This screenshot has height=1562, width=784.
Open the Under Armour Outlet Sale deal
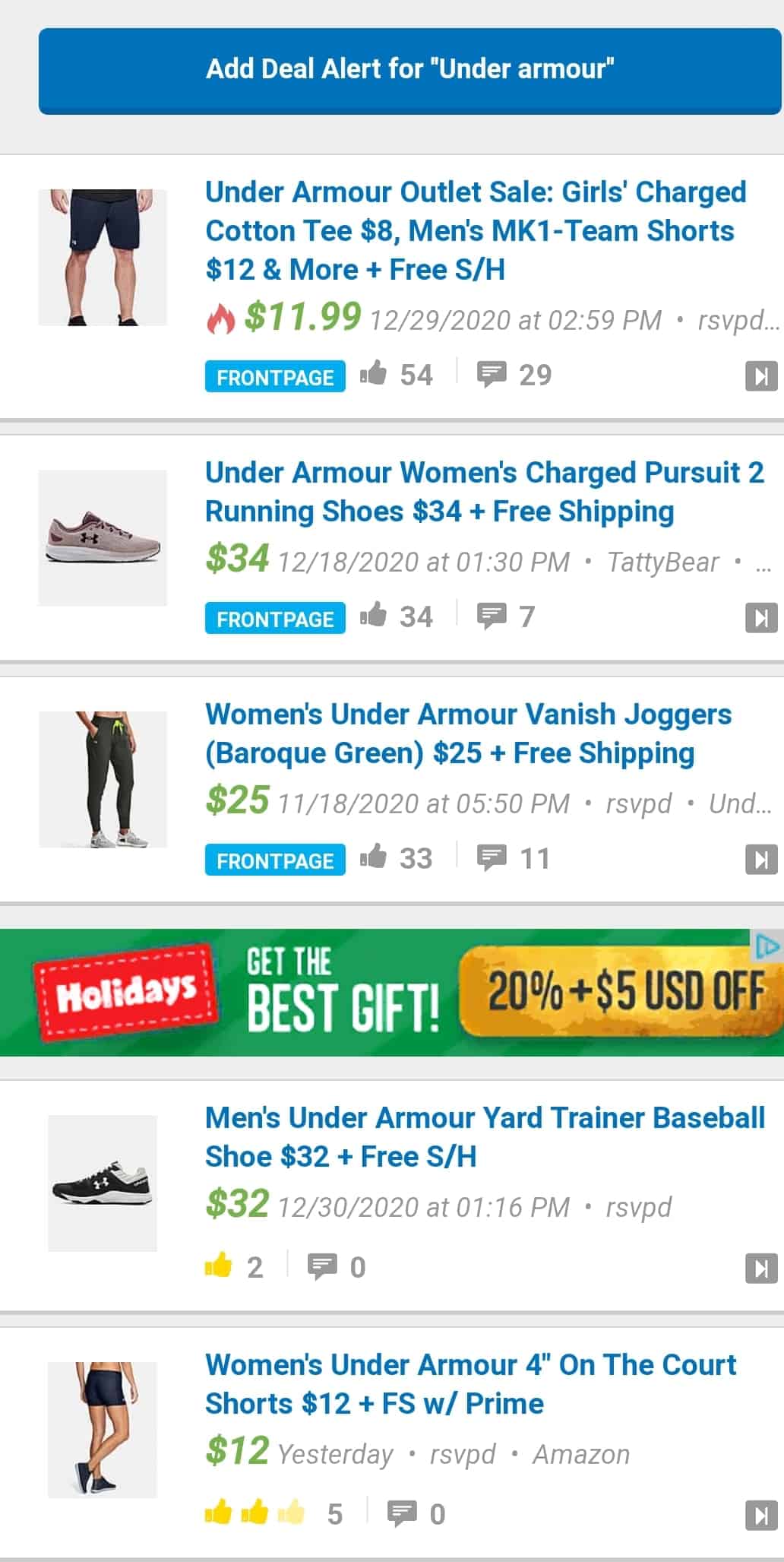[476, 230]
